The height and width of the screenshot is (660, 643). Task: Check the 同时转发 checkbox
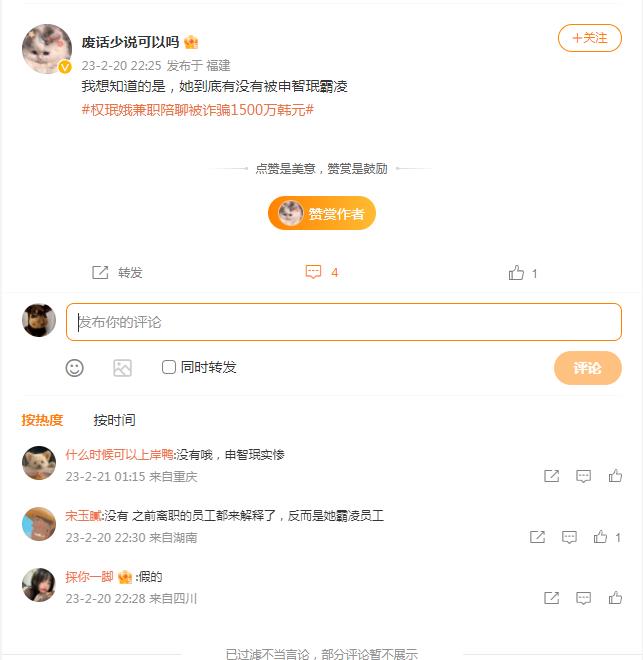169,367
